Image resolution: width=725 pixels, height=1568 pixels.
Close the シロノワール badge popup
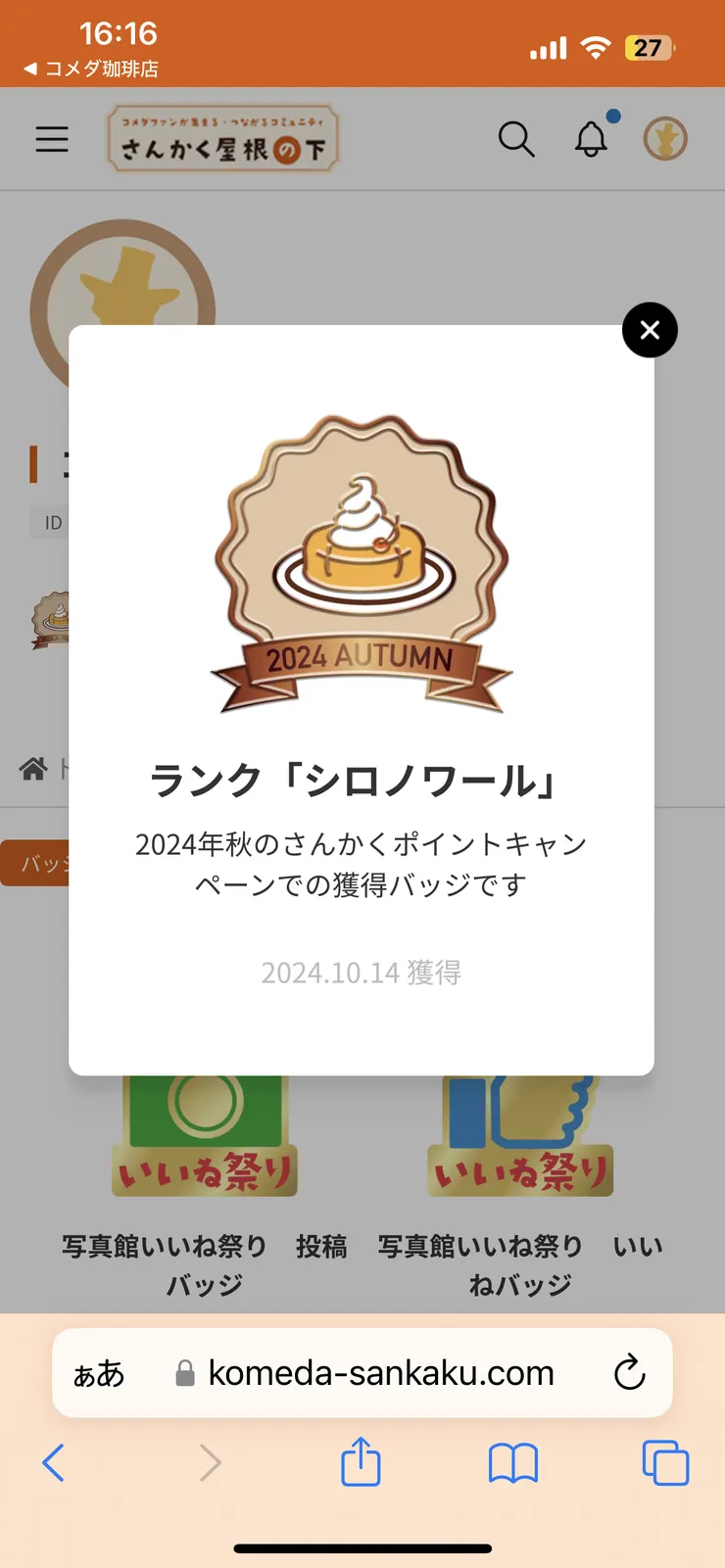pos(649,330)
